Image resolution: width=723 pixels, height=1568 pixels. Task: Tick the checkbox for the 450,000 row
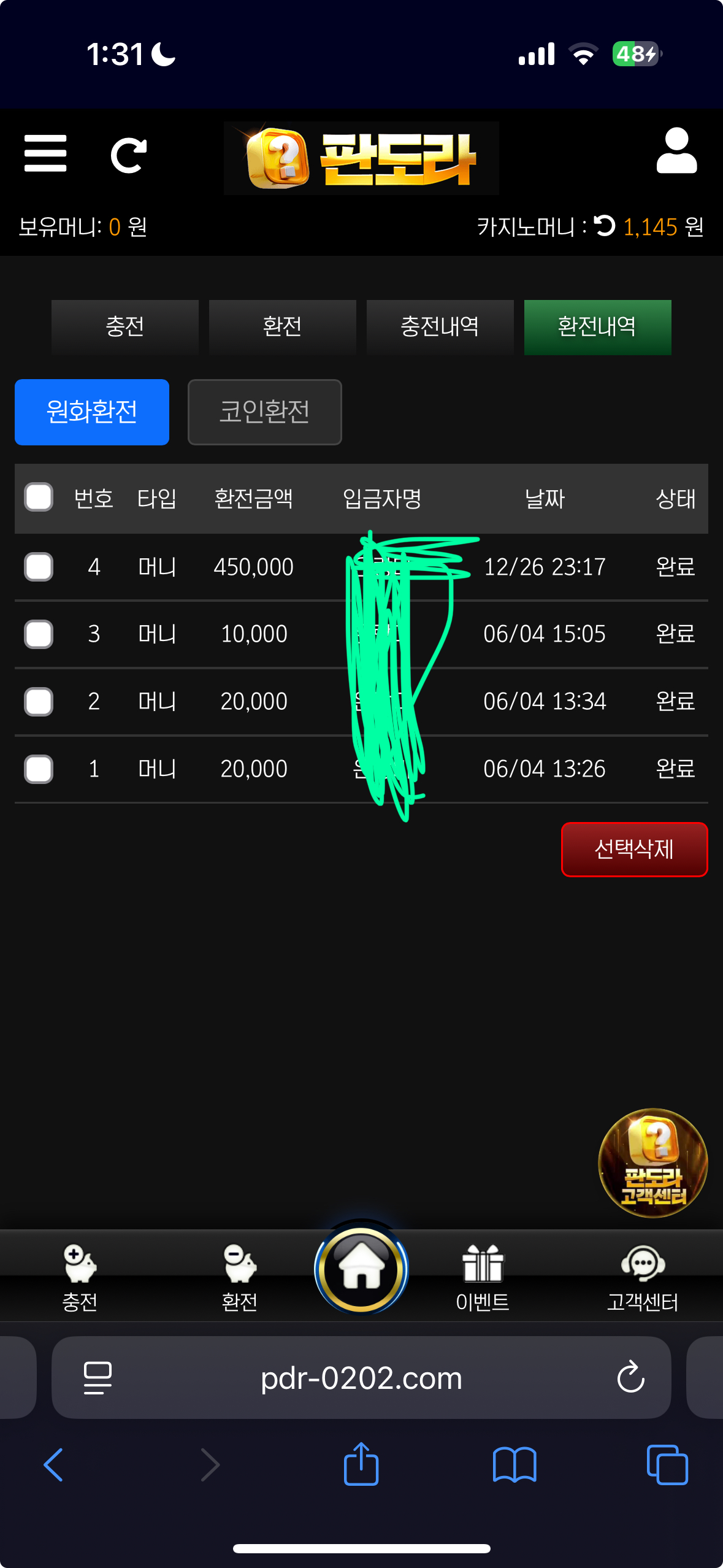[x=39, y=567]
